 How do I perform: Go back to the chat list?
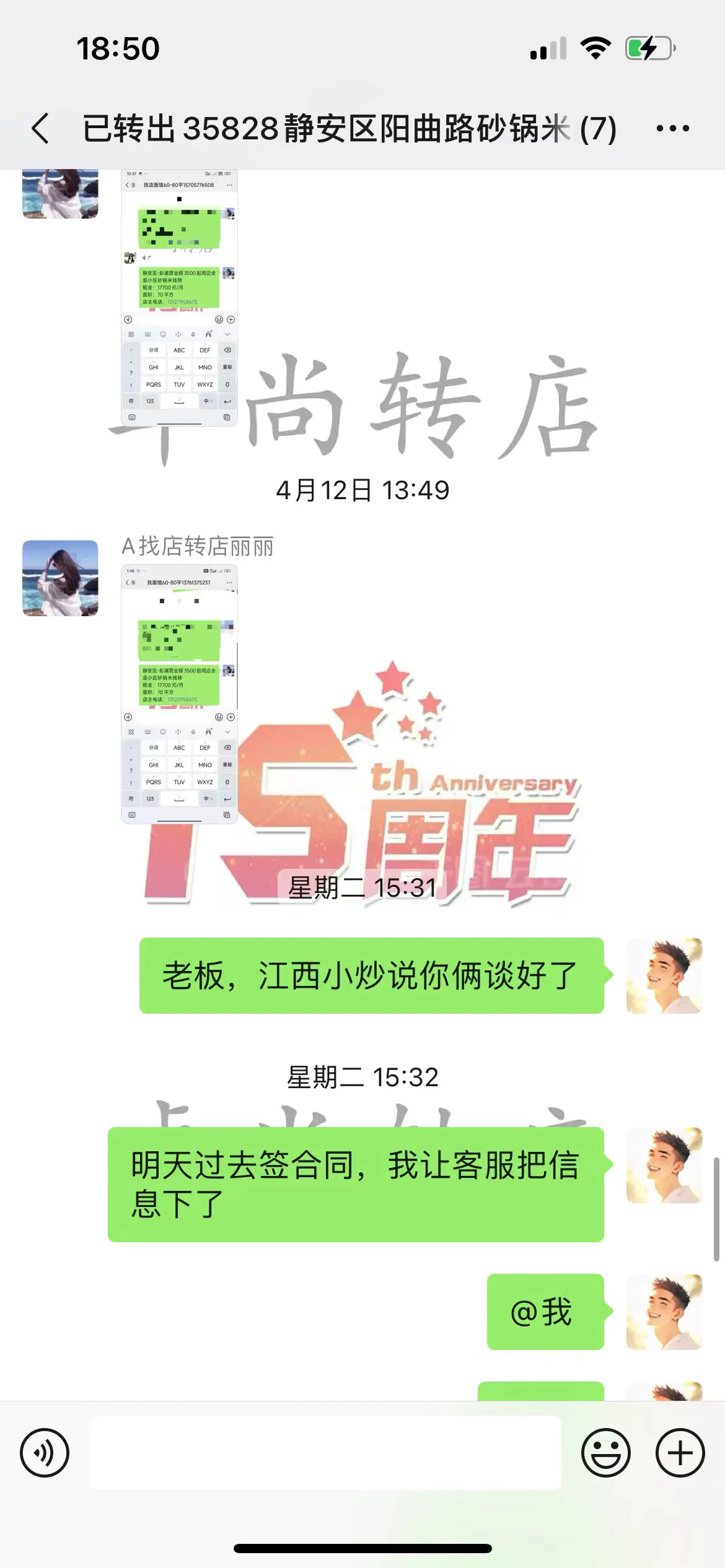[41, 128]
